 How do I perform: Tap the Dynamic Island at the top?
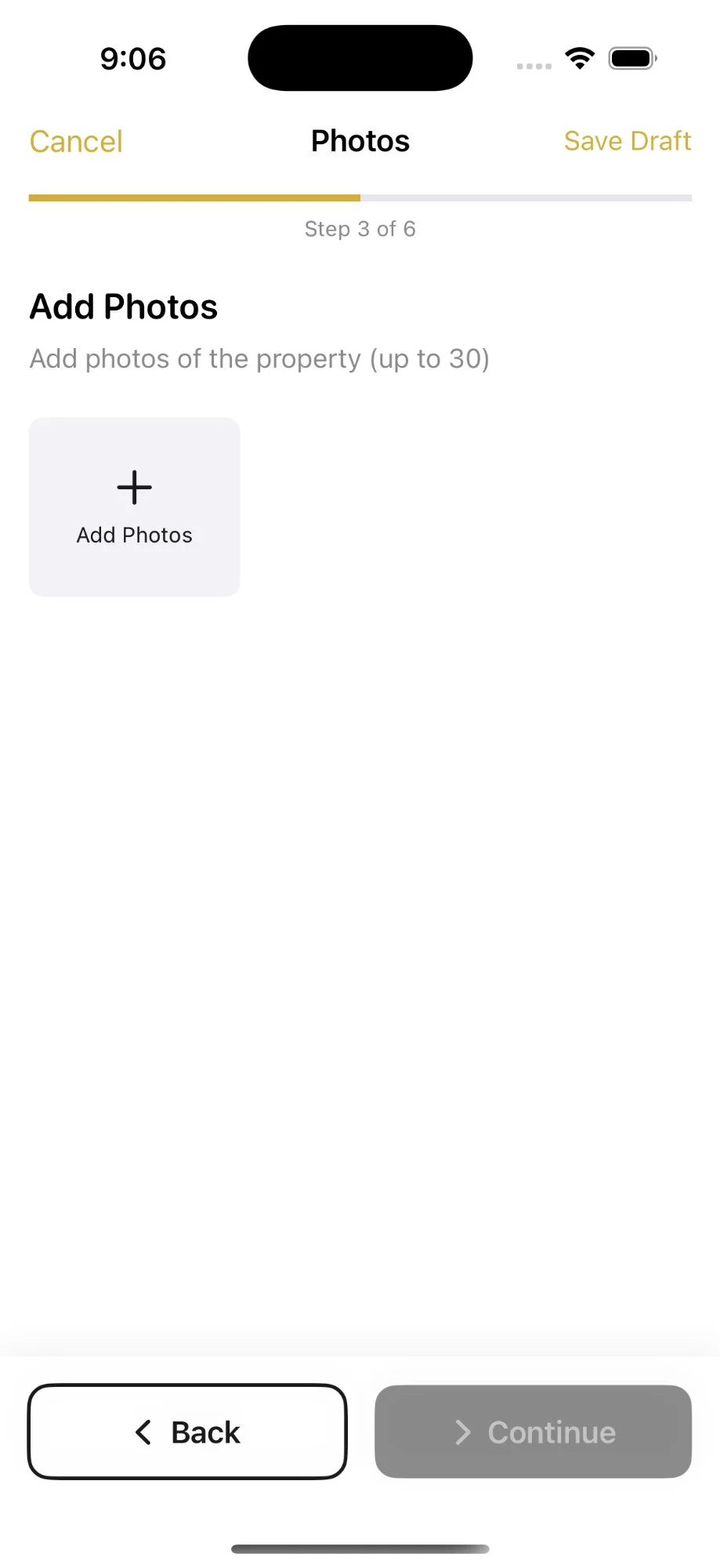(x=360, y=57)
